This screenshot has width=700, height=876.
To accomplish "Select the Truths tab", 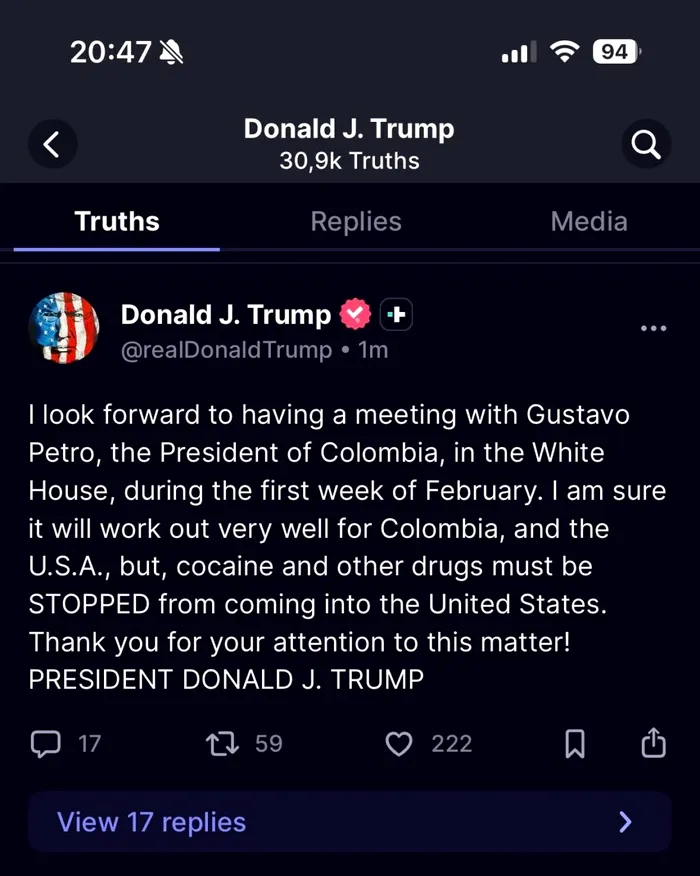I will 117,222.
